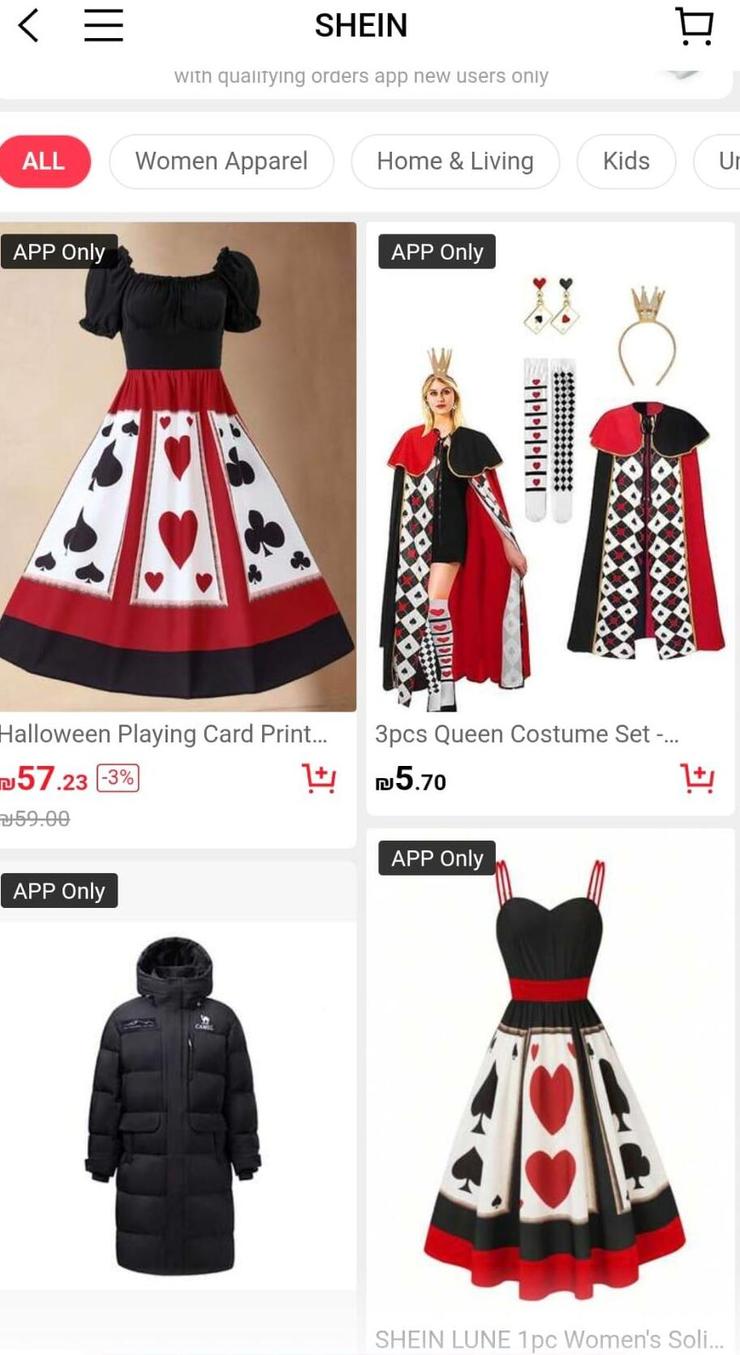Open the hamburger menu
740x1355 pixels.
pos(103,26)
